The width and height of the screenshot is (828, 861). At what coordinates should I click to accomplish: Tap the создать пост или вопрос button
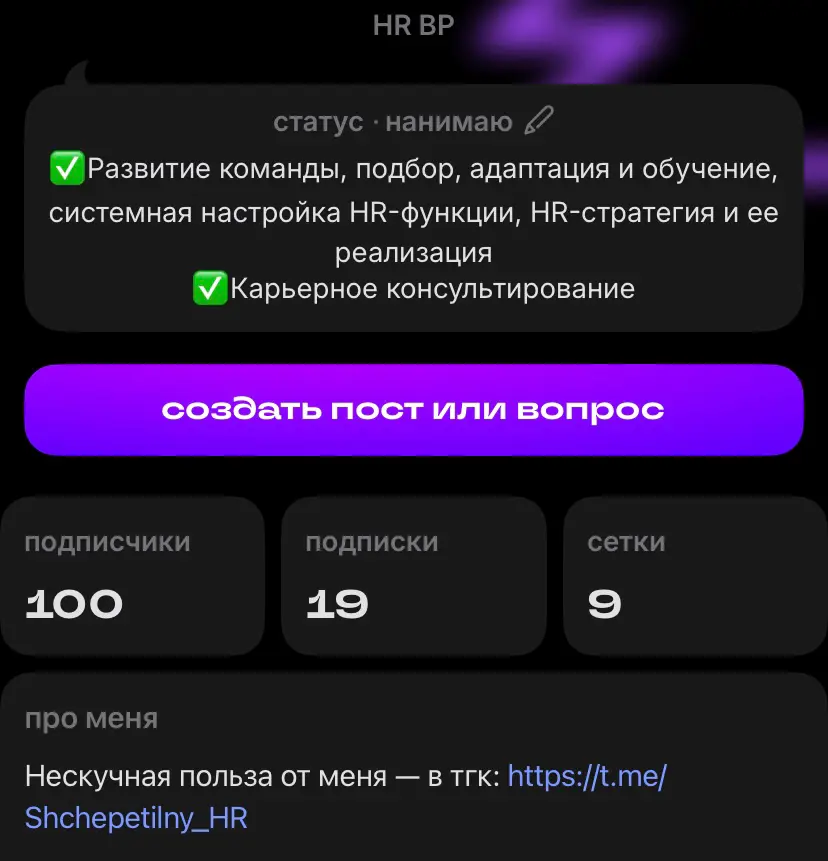pos(414,410)
